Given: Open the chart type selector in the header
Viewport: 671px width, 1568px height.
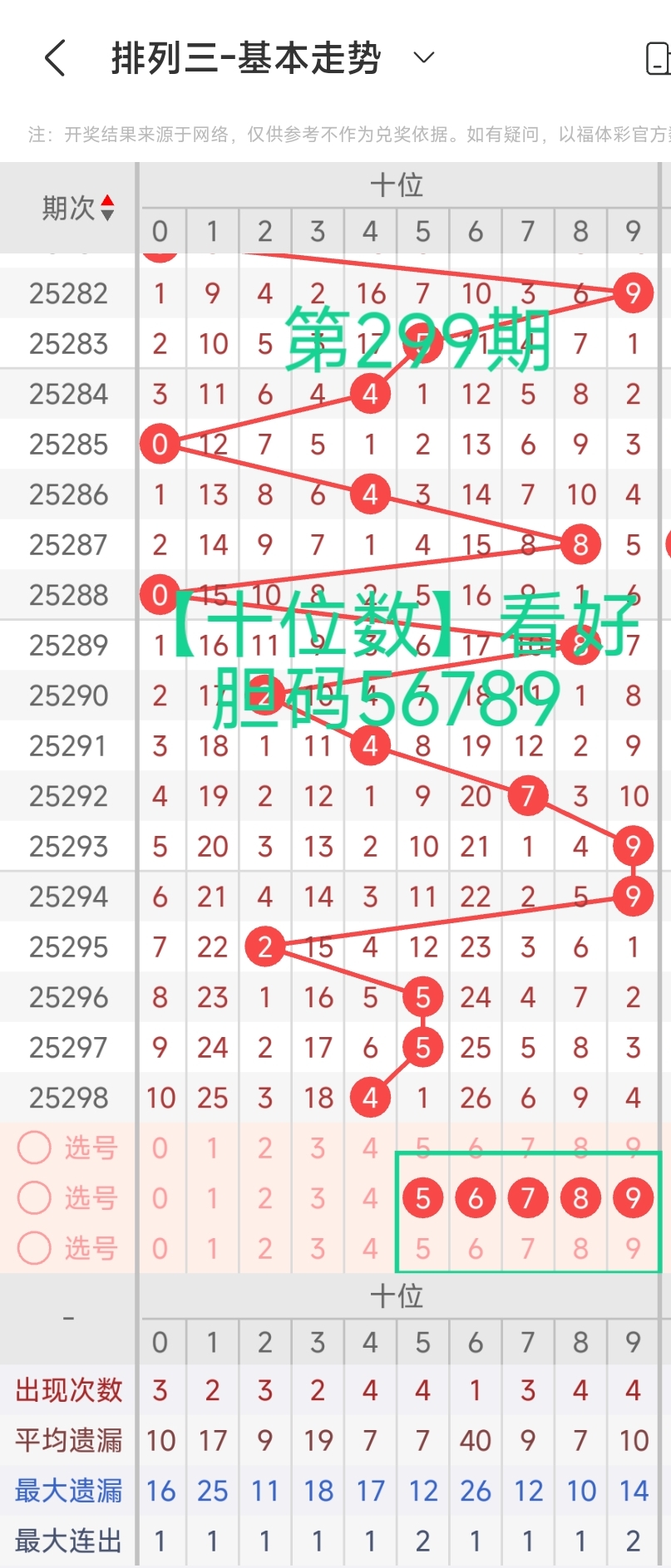Looking at the screenshot, I should [x=423, y=57].
